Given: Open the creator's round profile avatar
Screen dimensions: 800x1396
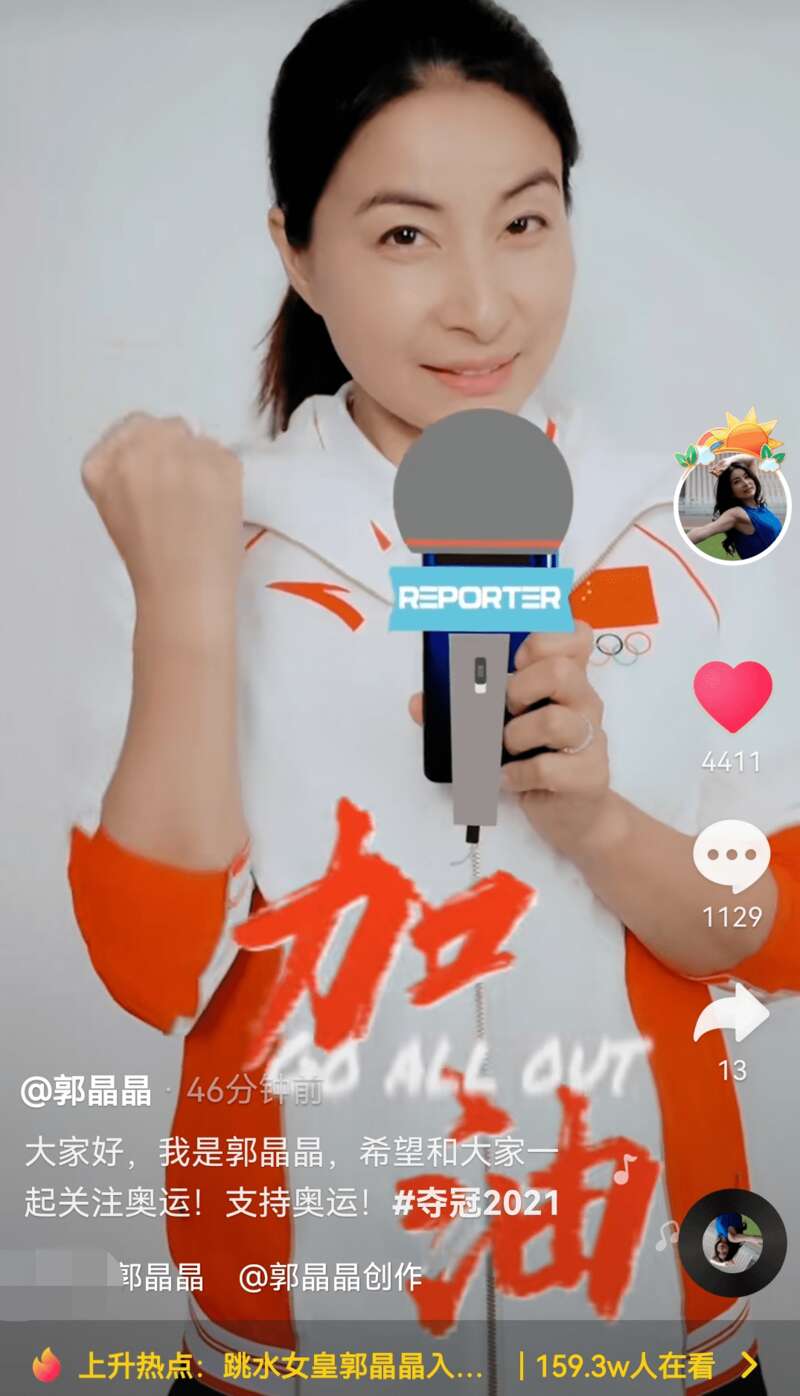Looking at the screenshot, I should (732, 508).
